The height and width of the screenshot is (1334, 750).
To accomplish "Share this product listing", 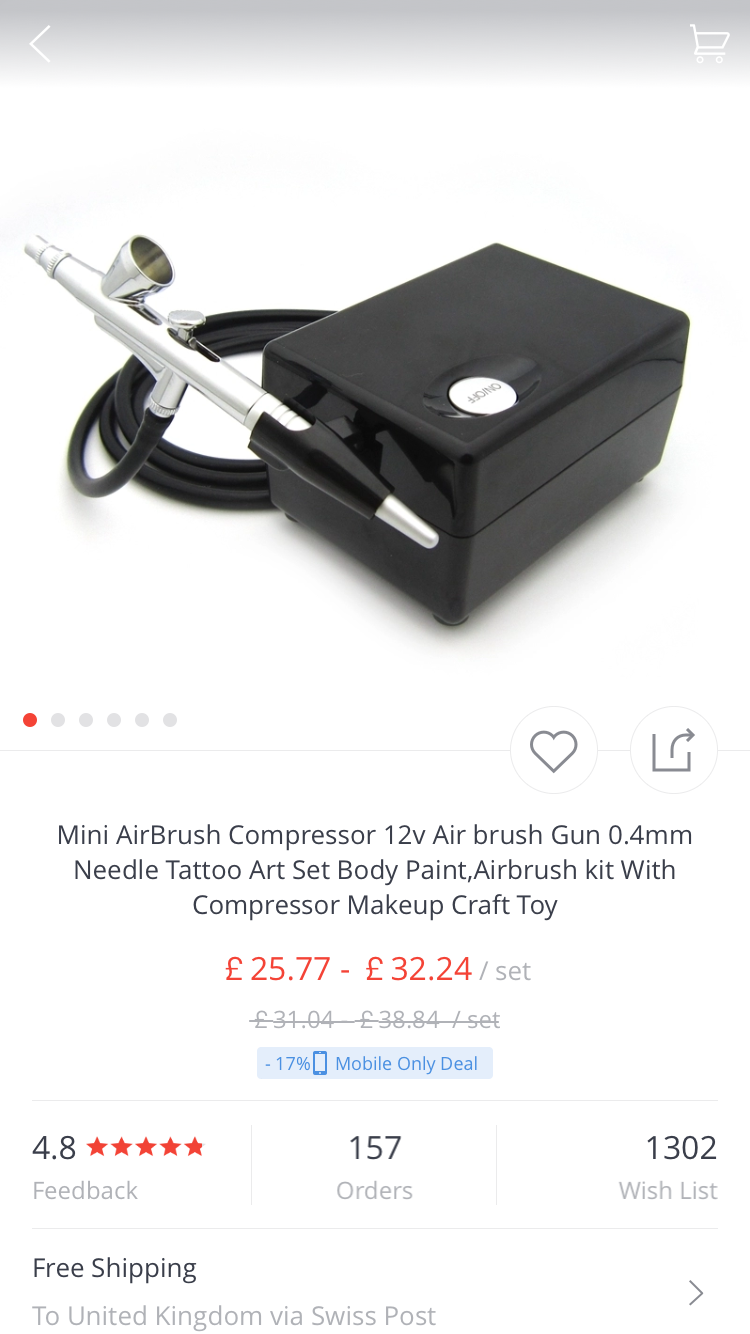I will pos(673,751).
